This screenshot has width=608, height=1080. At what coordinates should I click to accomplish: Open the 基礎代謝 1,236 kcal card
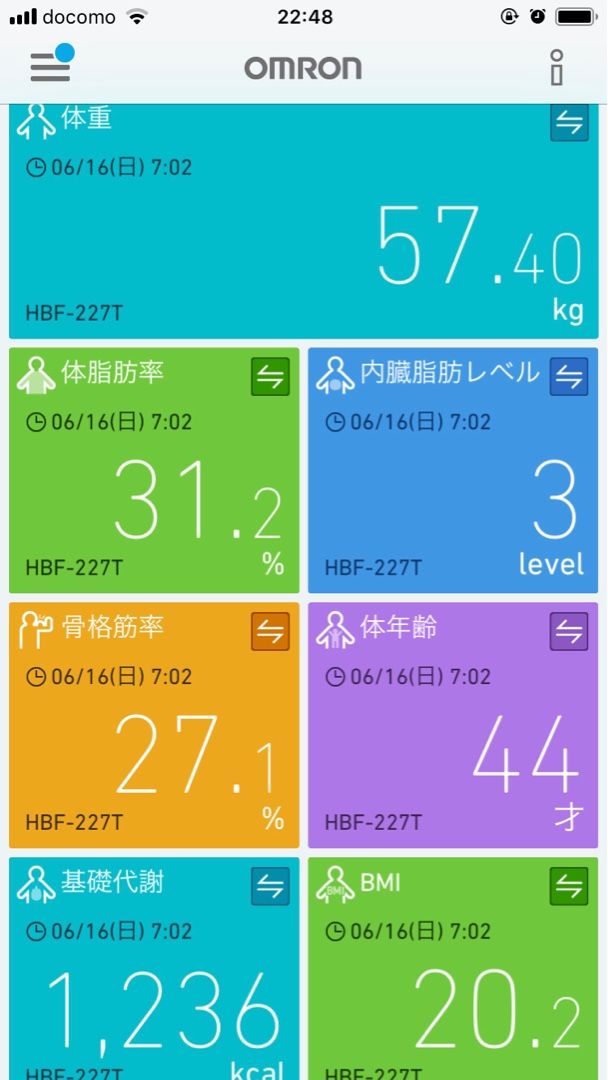click(x=154, y=968)
